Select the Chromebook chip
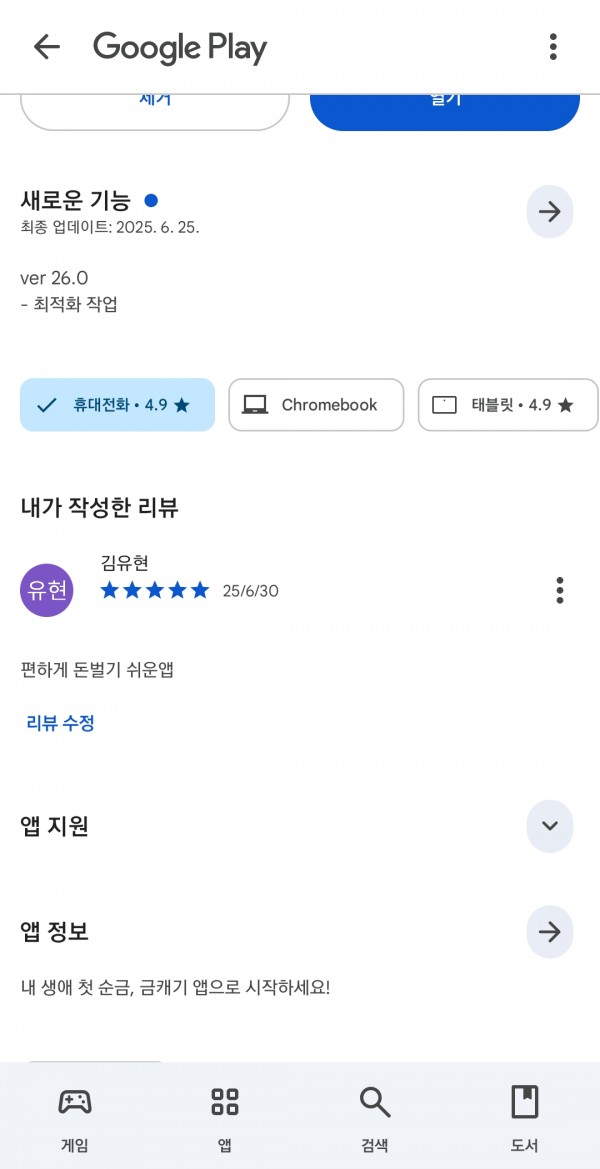This screenshot has width=600, height=1169. tap(316, 405)
